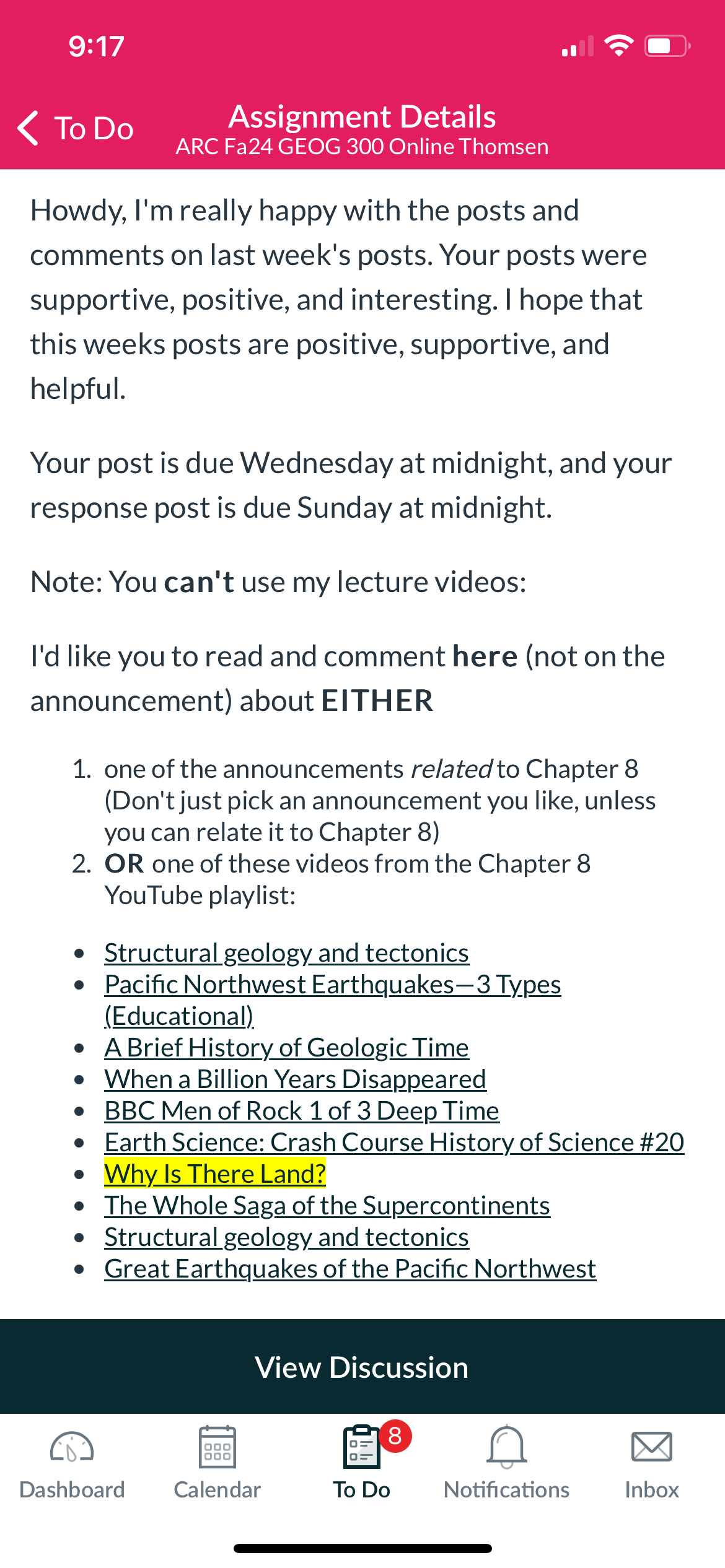Screen dimensions: 725x1568
Task: Go to the Inbox tab
Action: pos(652,1463)
